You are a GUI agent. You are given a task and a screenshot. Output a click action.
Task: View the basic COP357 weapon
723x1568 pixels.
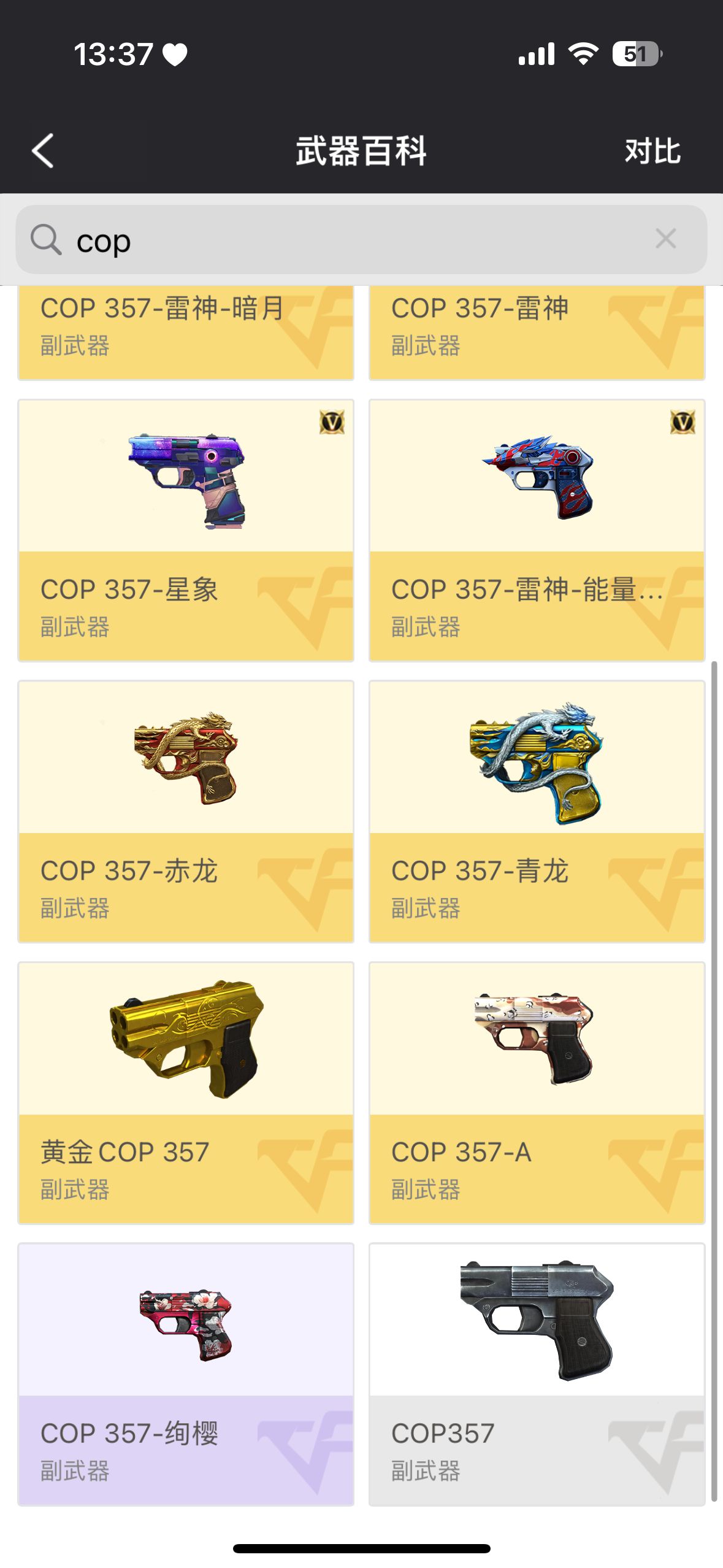[537, 1374]
